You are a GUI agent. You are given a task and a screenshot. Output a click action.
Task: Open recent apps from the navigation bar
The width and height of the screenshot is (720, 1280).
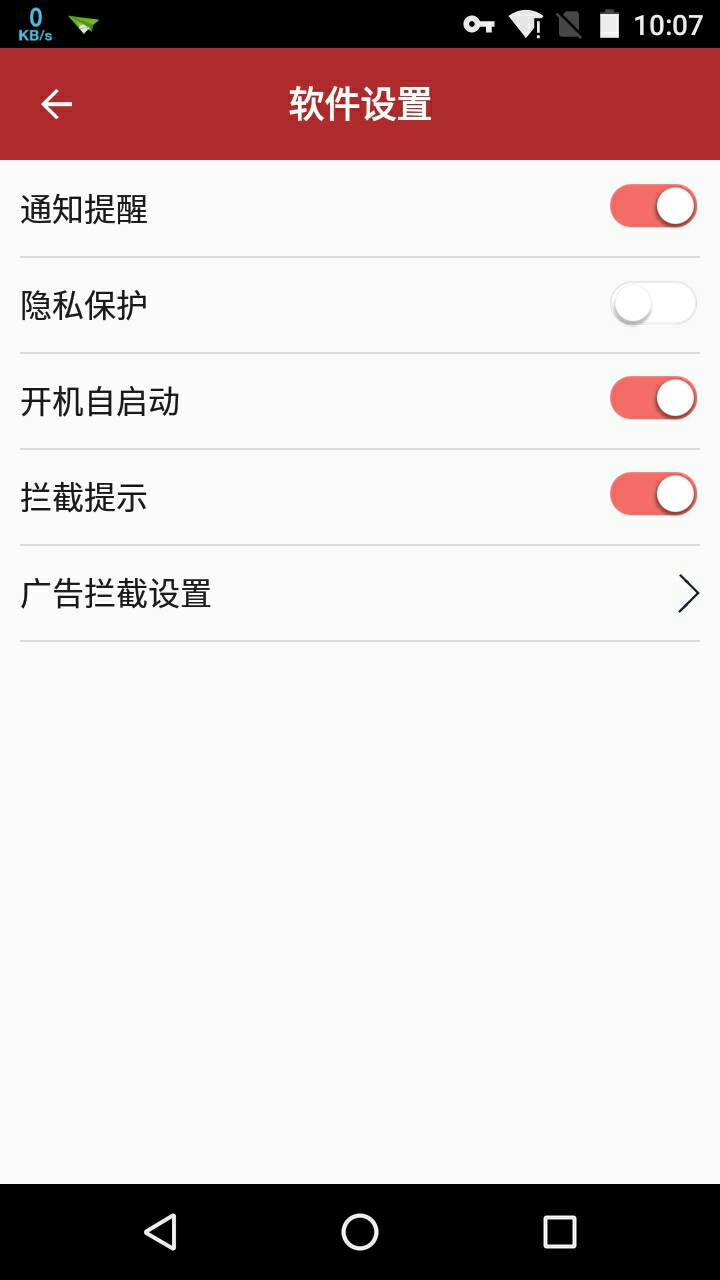560,1232
